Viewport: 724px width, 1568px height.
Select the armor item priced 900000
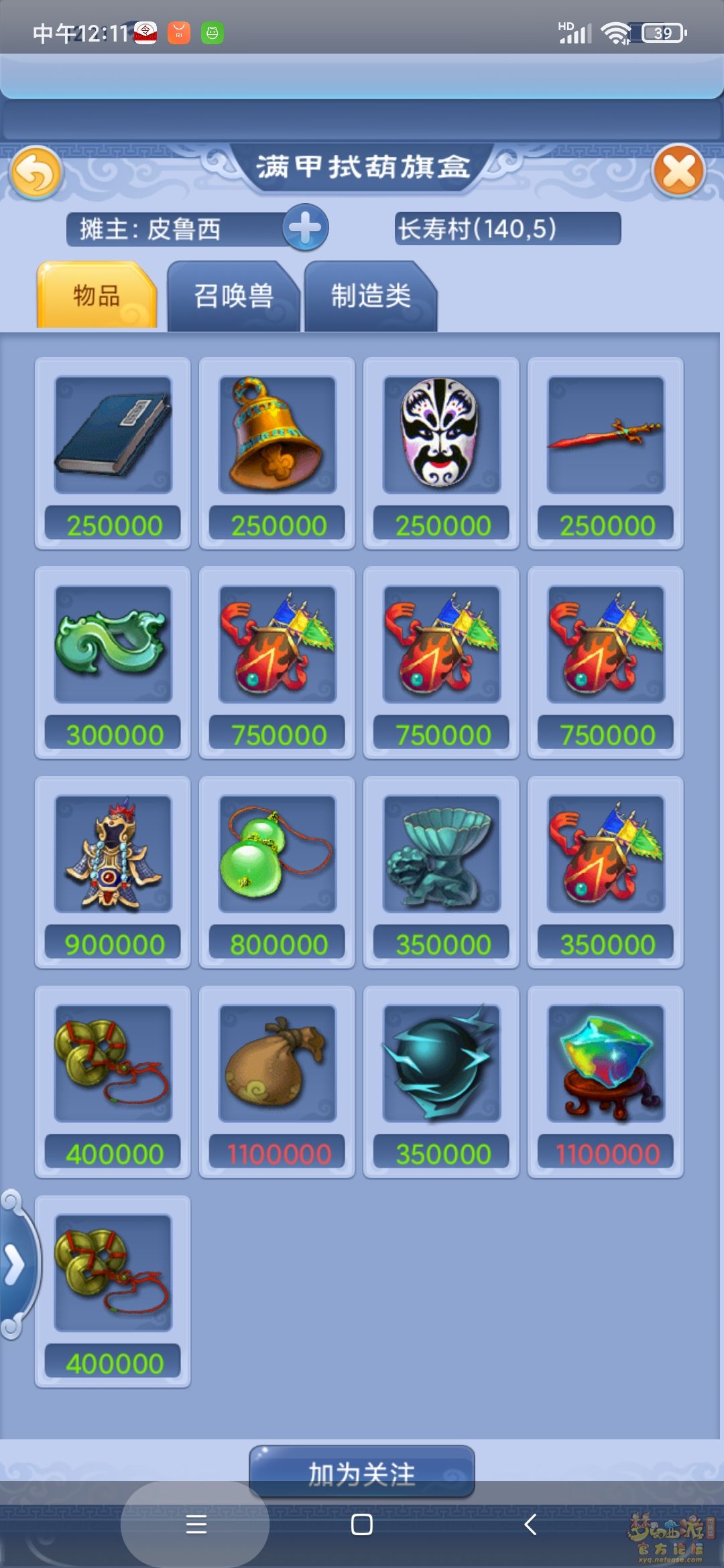click(113, 854)
